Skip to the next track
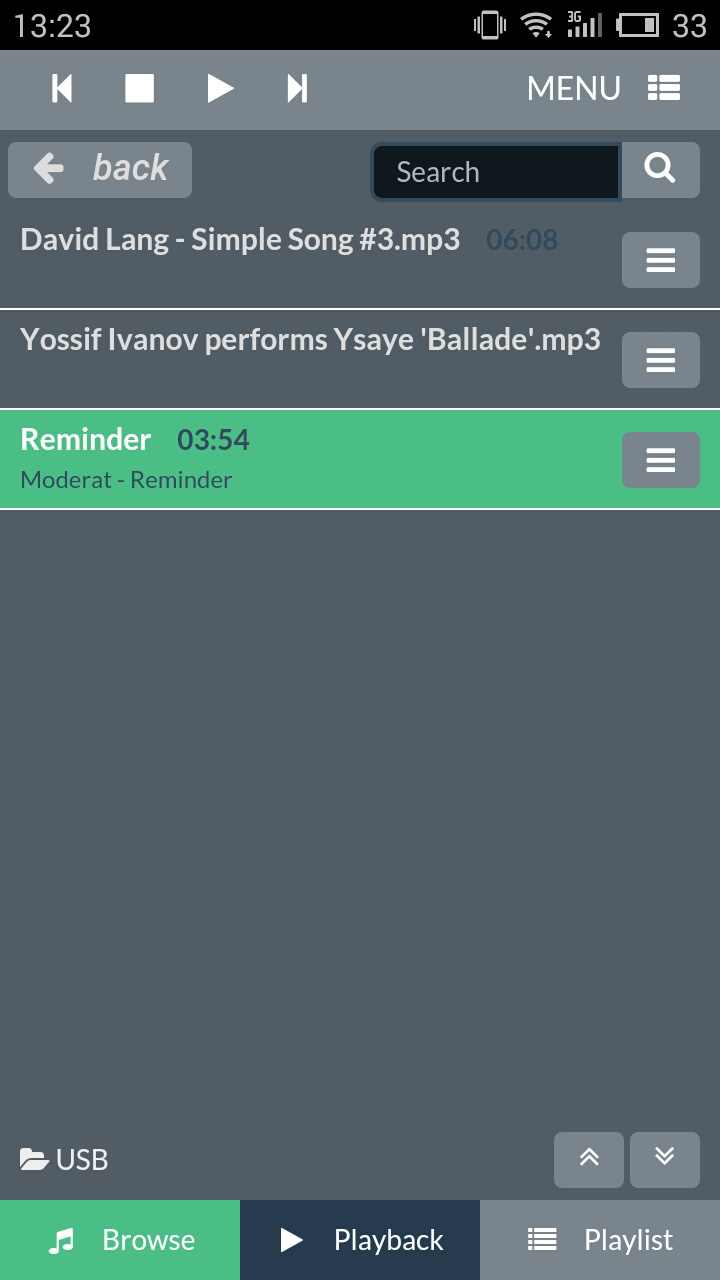The height and width of the screenshot is (1280, 720). pos(297,89)
